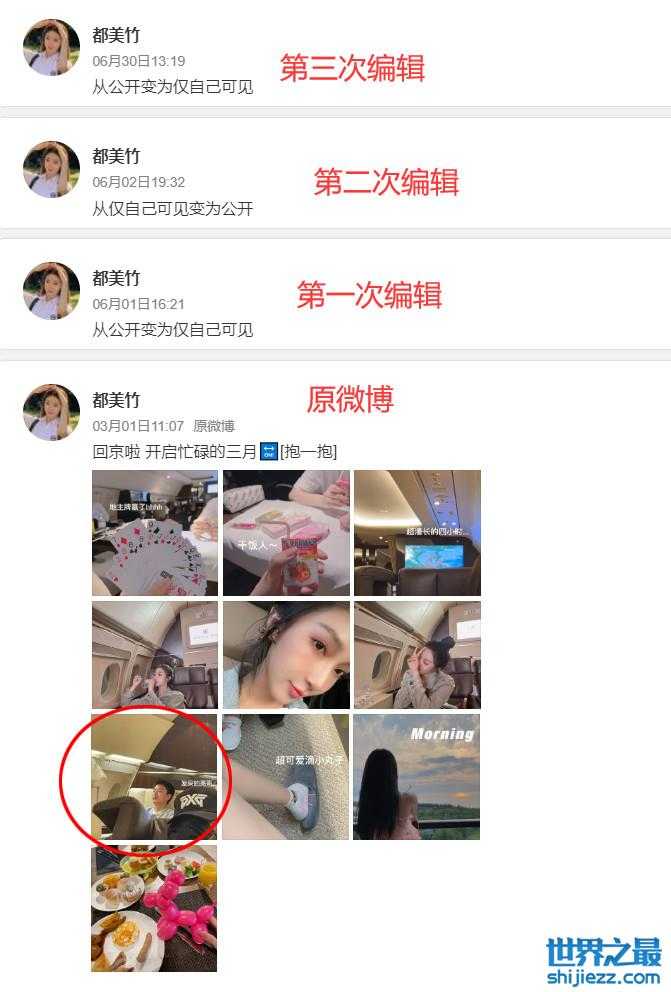Open the close-up selfie photo
This screenshot has height=992, width=671.
coord(286,655)
